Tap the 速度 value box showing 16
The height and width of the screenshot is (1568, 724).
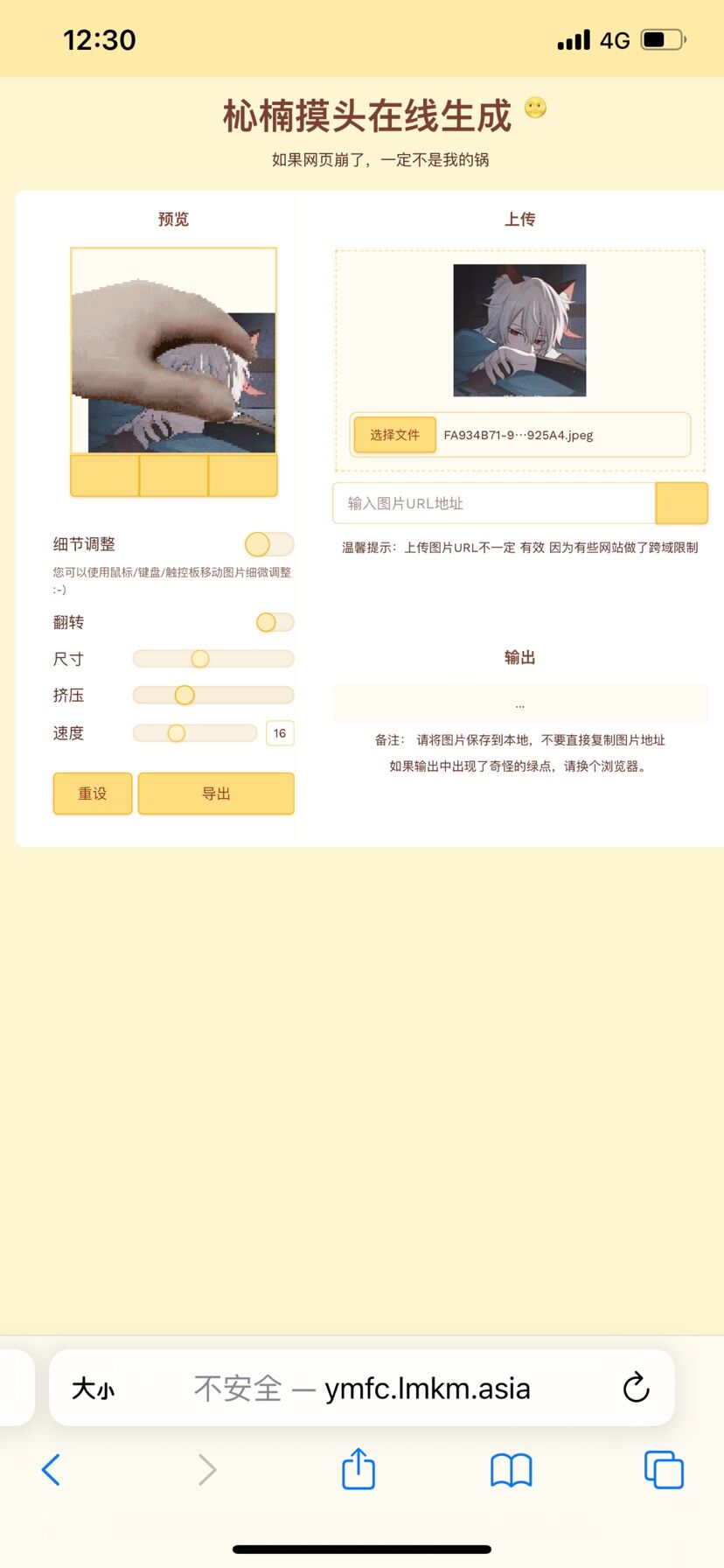coord(280,733)
